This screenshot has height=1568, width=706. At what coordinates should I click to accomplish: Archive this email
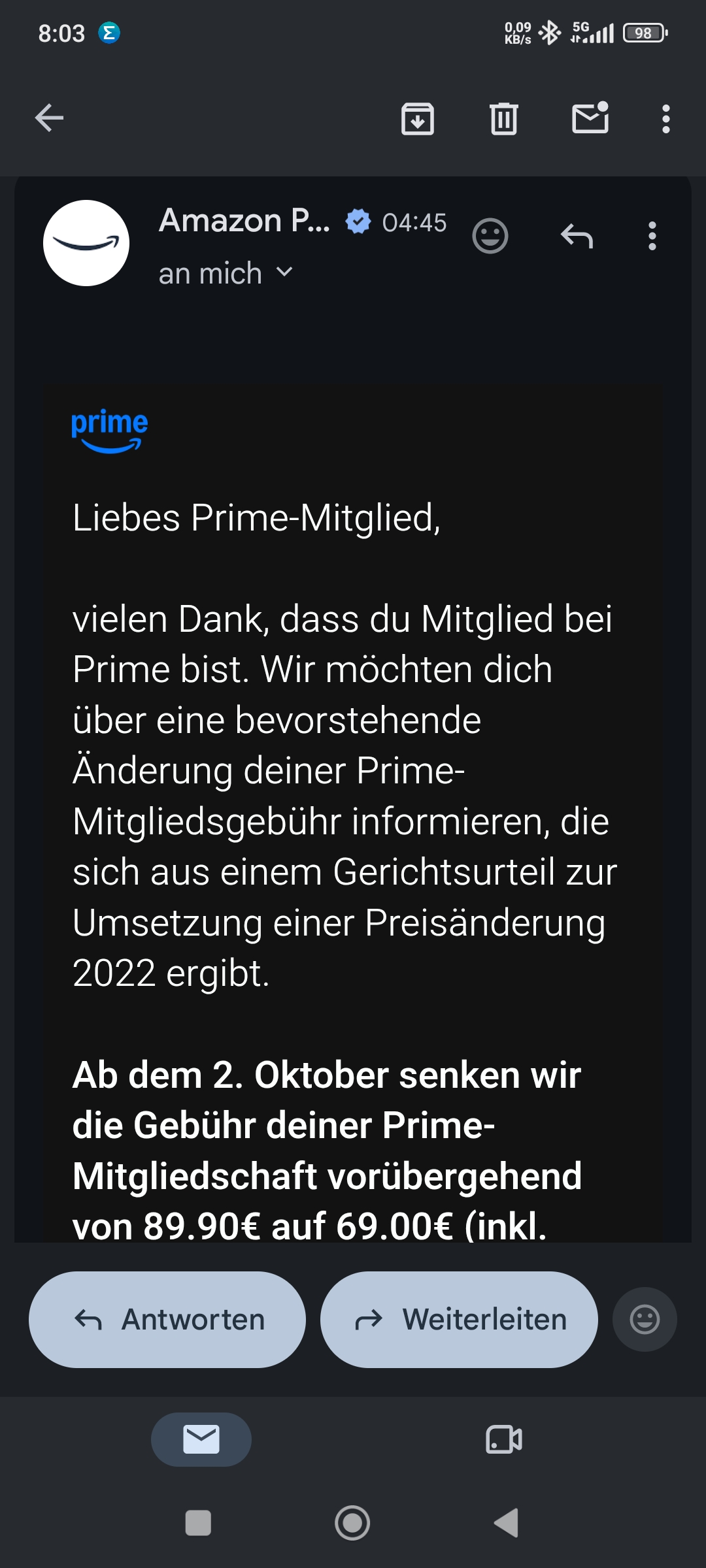click(x=418, y=119)
